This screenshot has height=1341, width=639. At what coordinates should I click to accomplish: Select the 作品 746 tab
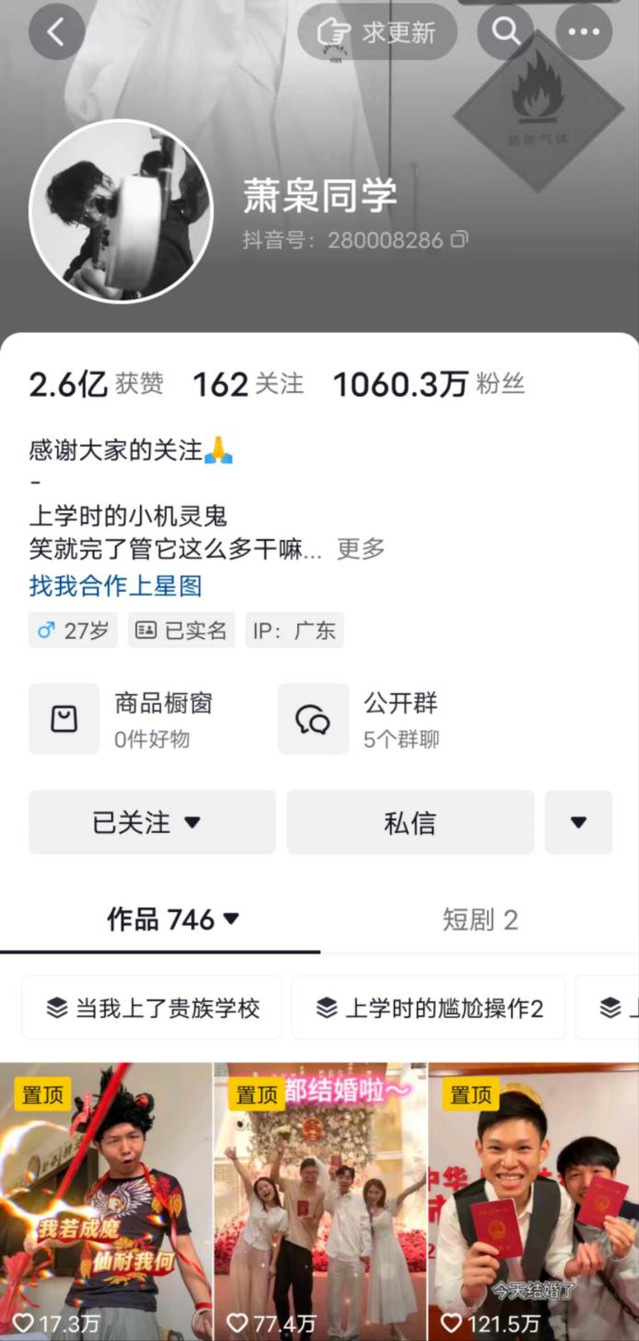pyautogui.click(x=172, y=919)
